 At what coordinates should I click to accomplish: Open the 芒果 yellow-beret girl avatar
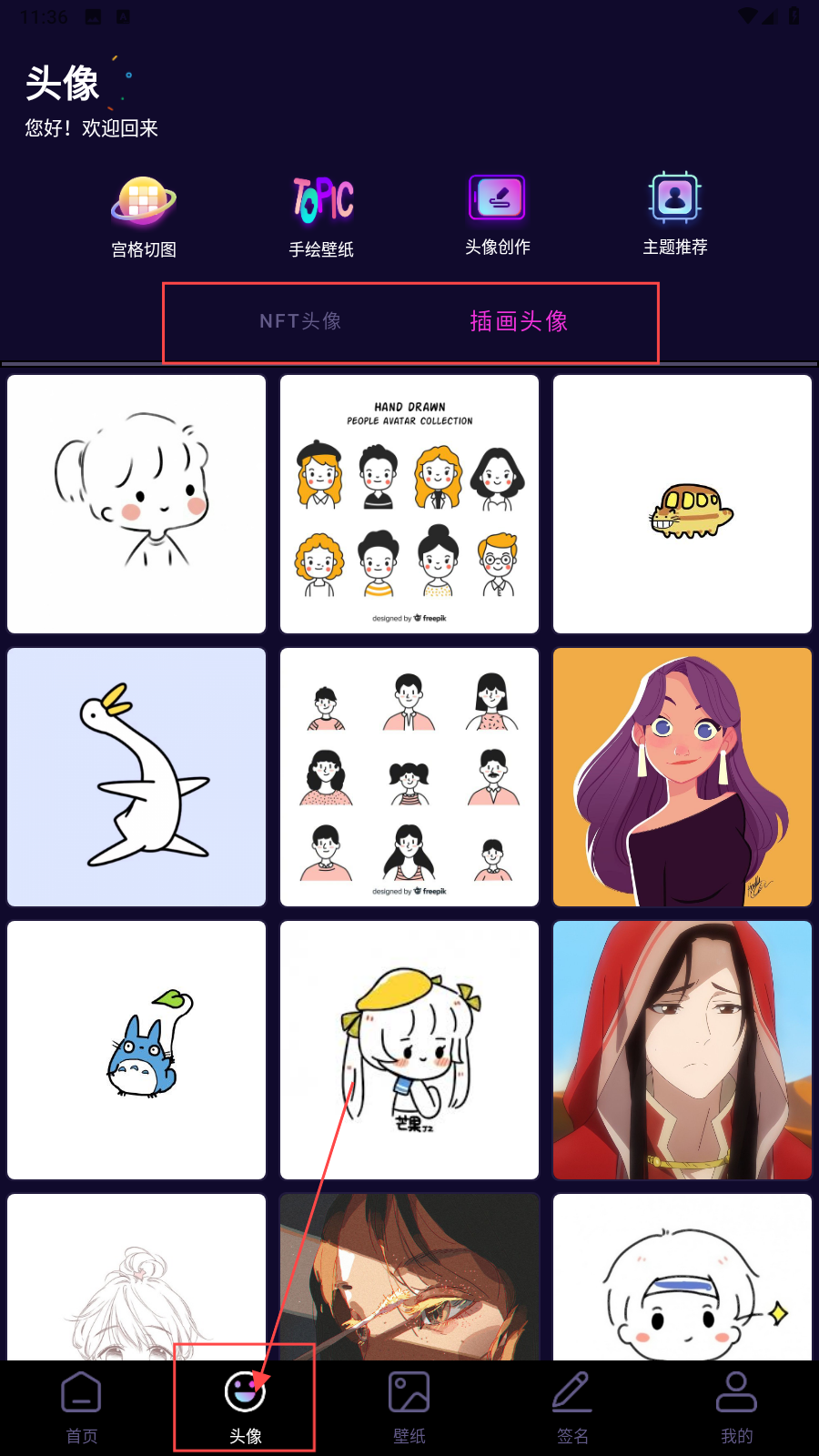[x=409, y=1050]
